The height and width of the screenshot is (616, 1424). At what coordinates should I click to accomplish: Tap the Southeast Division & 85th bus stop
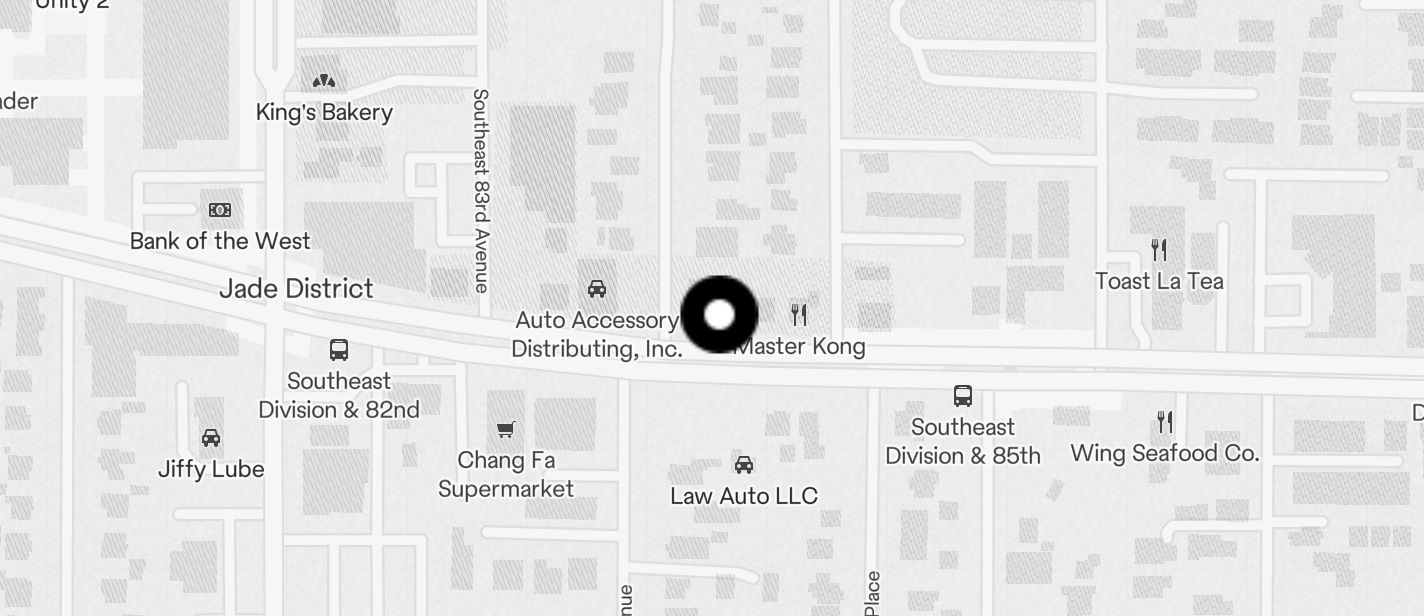[x=962, y=396]
